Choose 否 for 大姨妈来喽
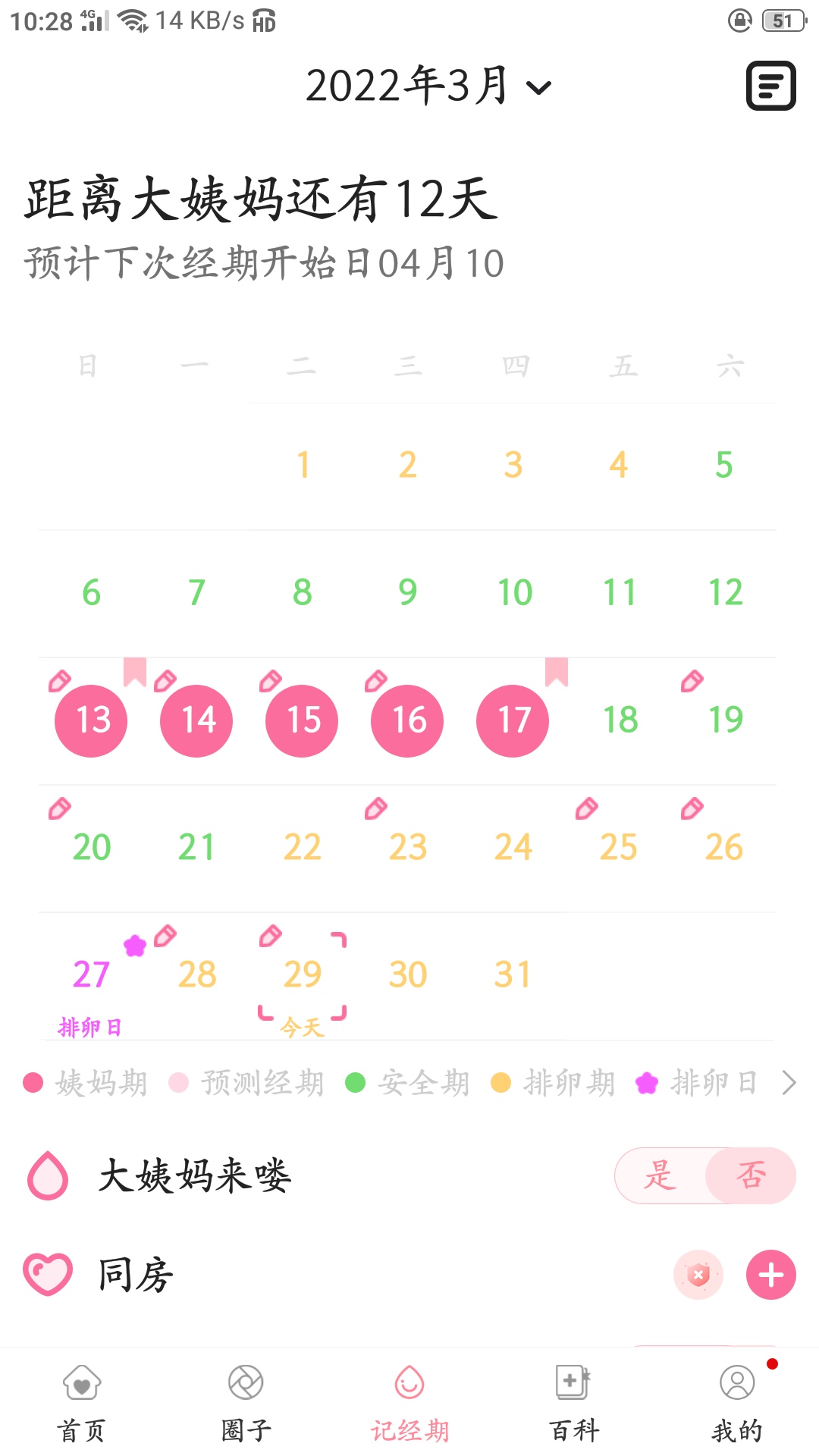 click(751, 1176)
